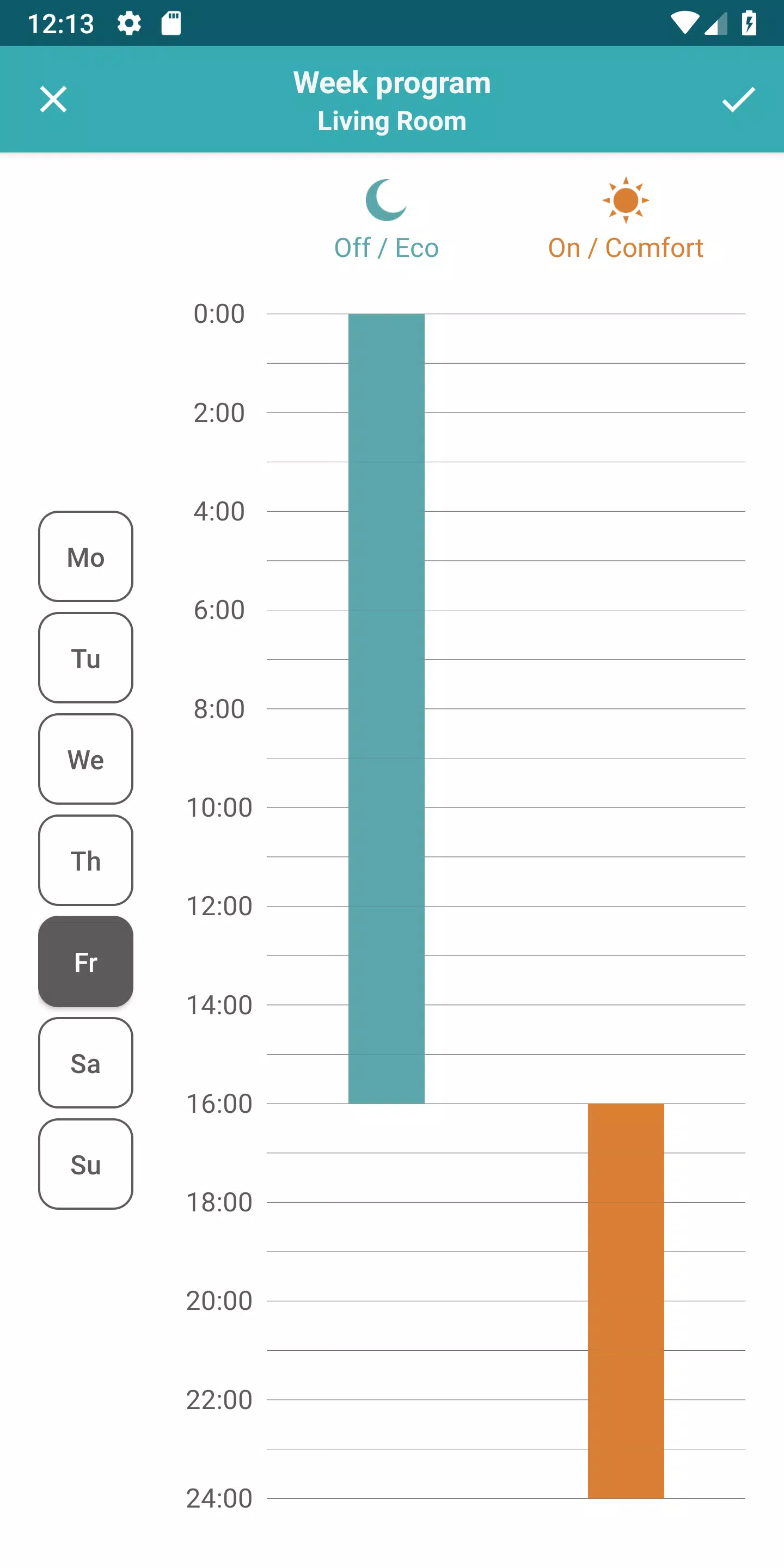This screenshot has height=1568, width=784.
Task: Select Monday in the day list
Action: point(86,556)
